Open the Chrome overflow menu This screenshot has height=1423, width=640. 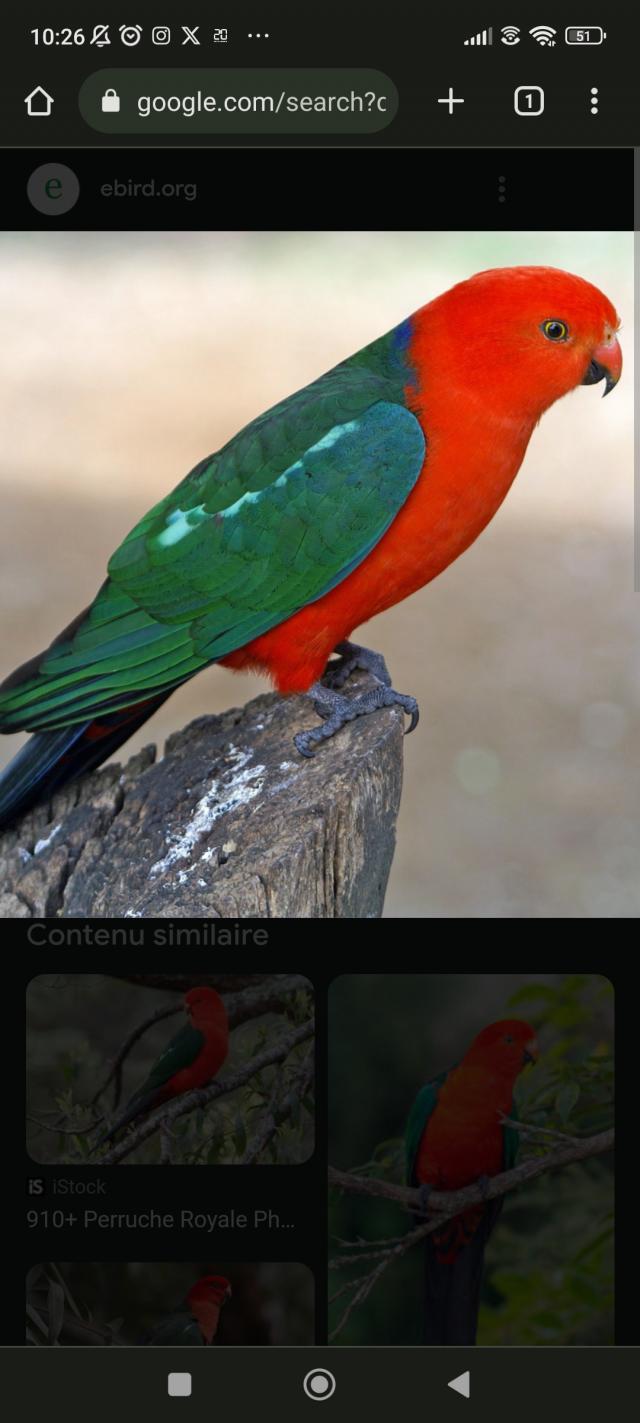click(594, 101)
